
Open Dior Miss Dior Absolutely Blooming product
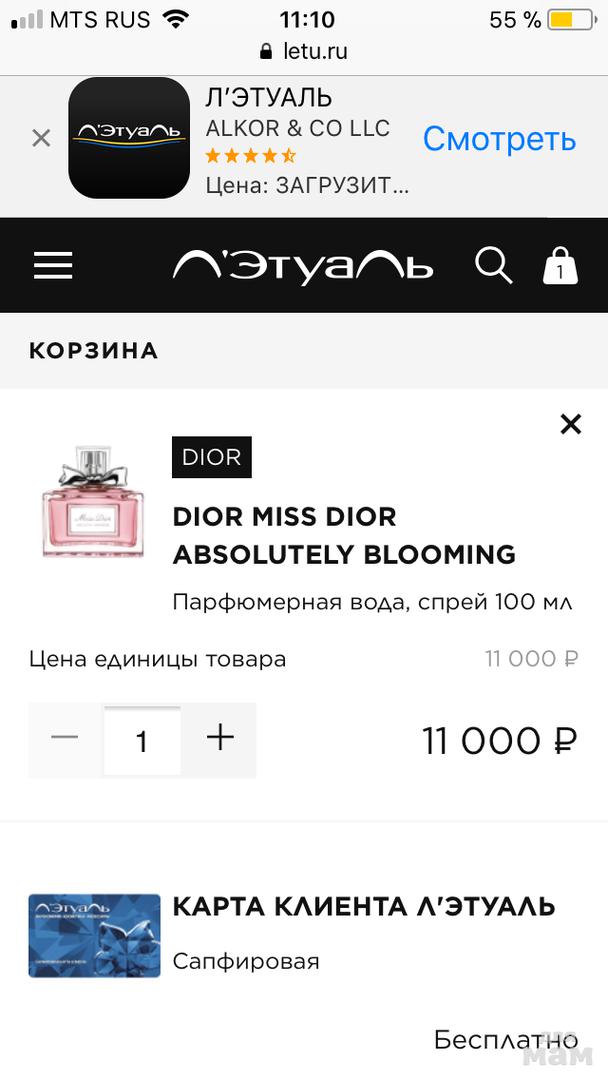pos(344,535)
